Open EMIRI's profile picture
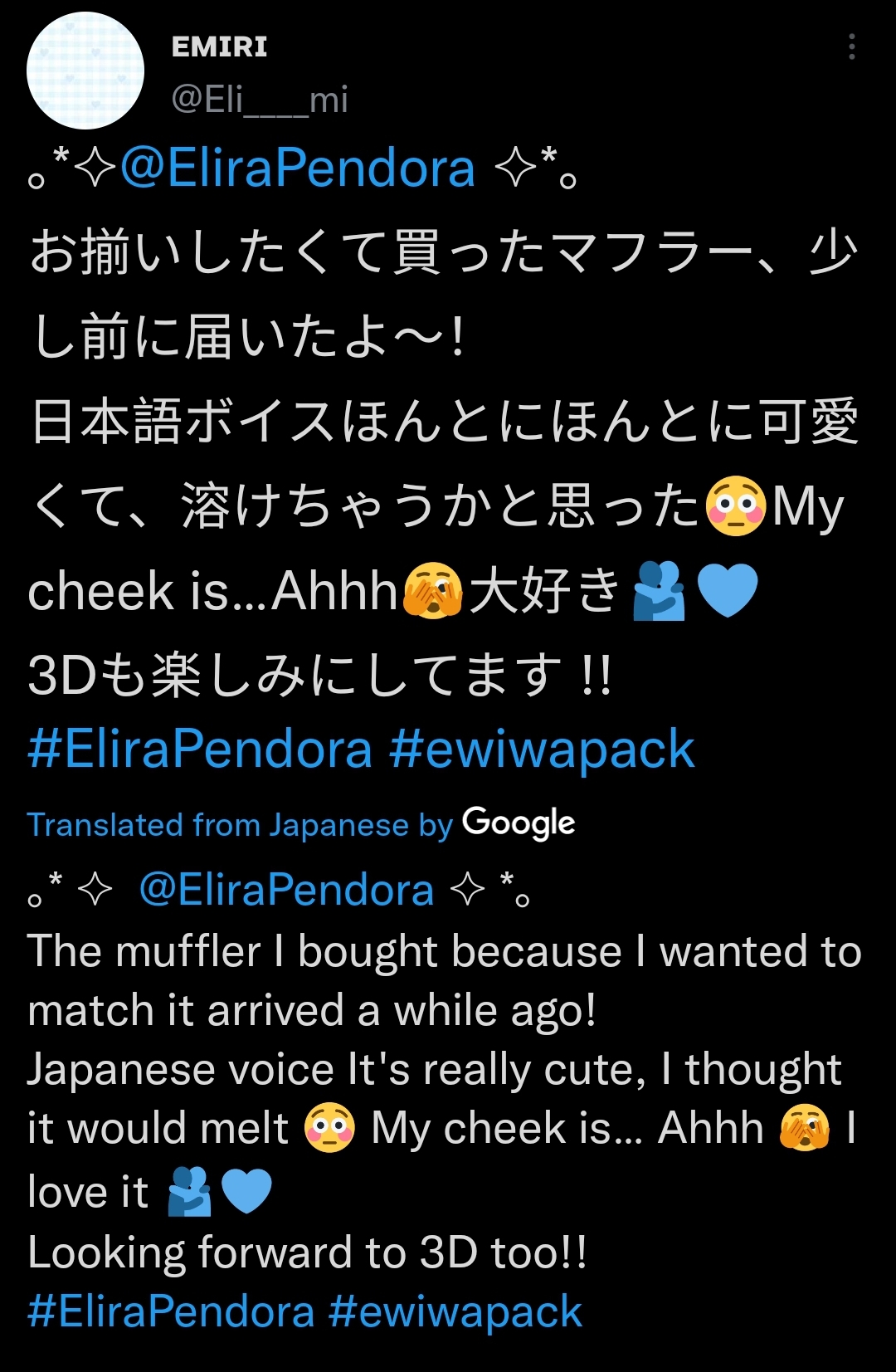The width and height of the screenshot is (896, 1372). pos(85,71)
